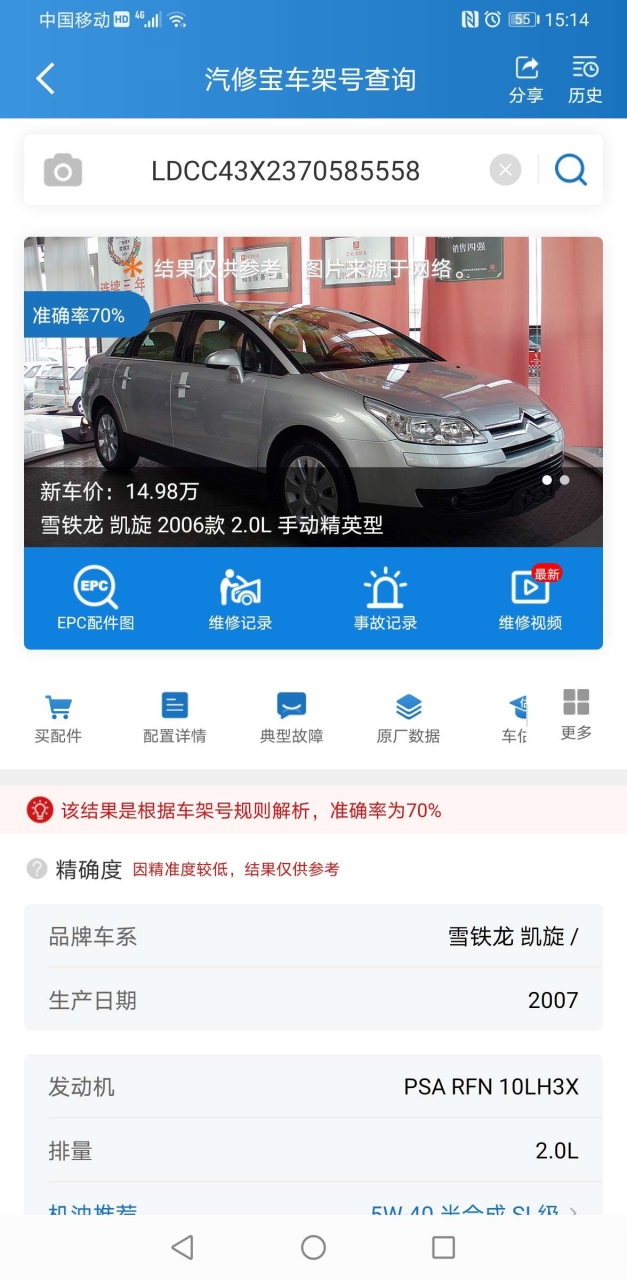This screenshot has height=1280, width=627.
Task: Open the Citroën car photo
Action: (x=313, y=391)
